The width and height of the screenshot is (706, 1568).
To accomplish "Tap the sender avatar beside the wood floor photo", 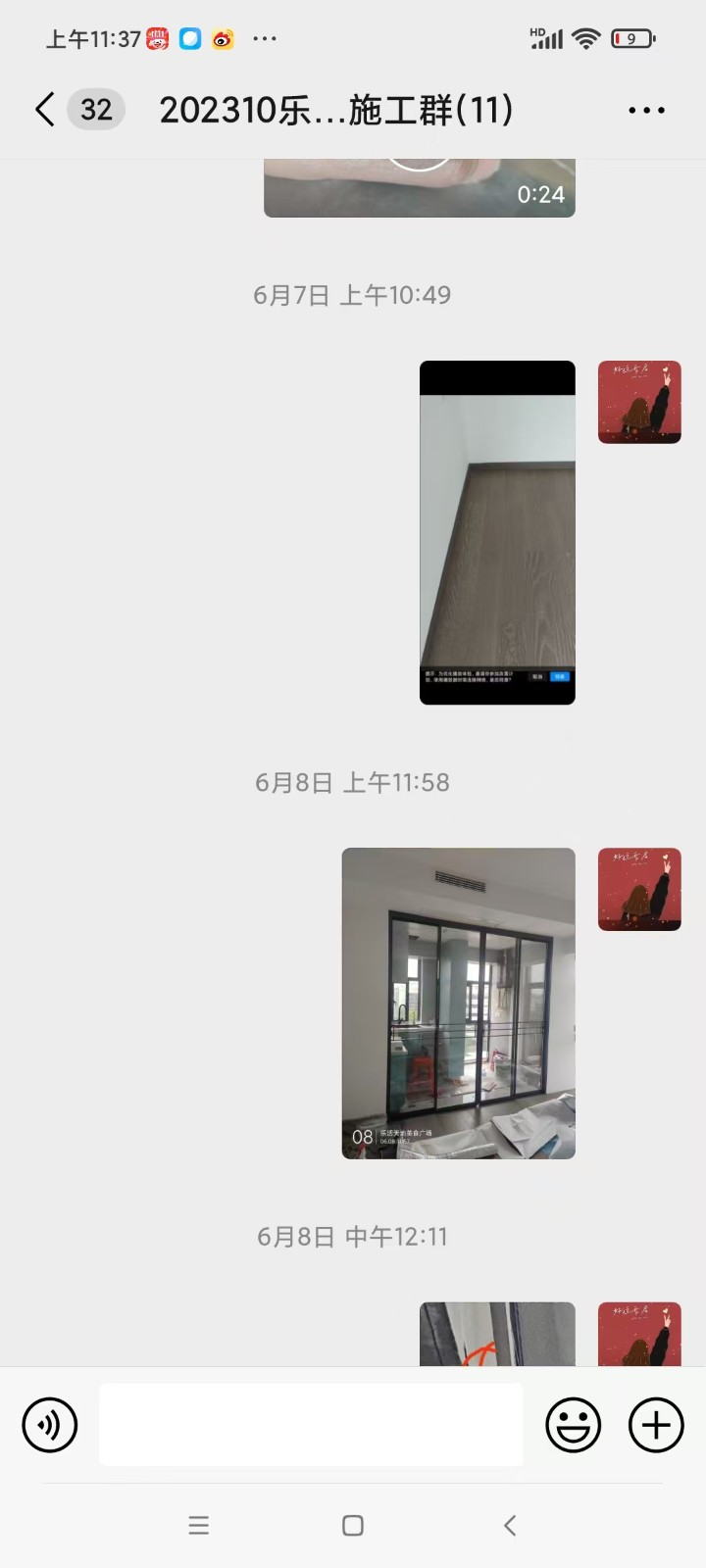I will [x=639, y=402].
